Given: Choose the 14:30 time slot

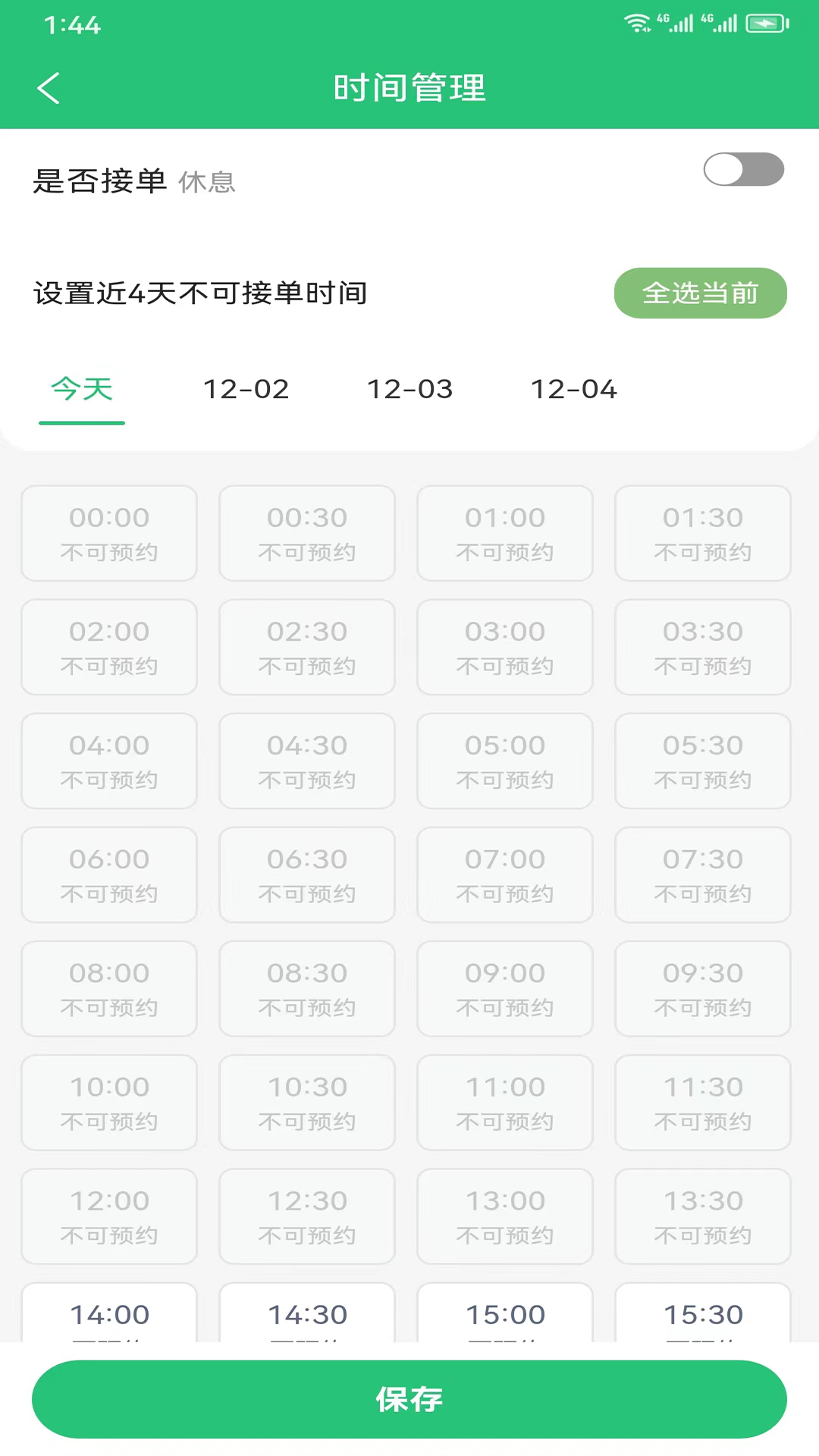Looking at the screenshot, I should [x=307, y=1313].
